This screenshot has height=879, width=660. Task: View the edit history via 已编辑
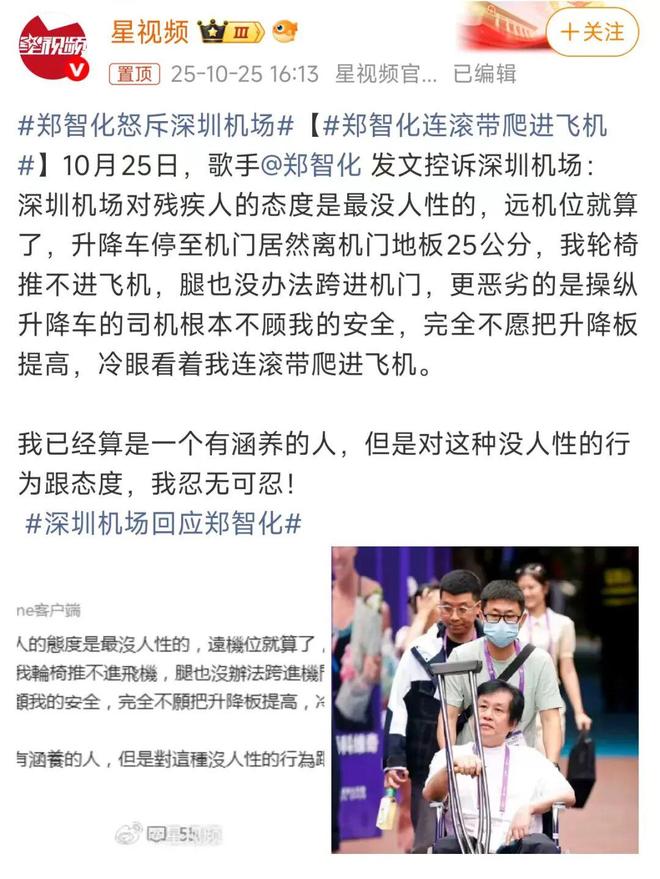[484, 73]
